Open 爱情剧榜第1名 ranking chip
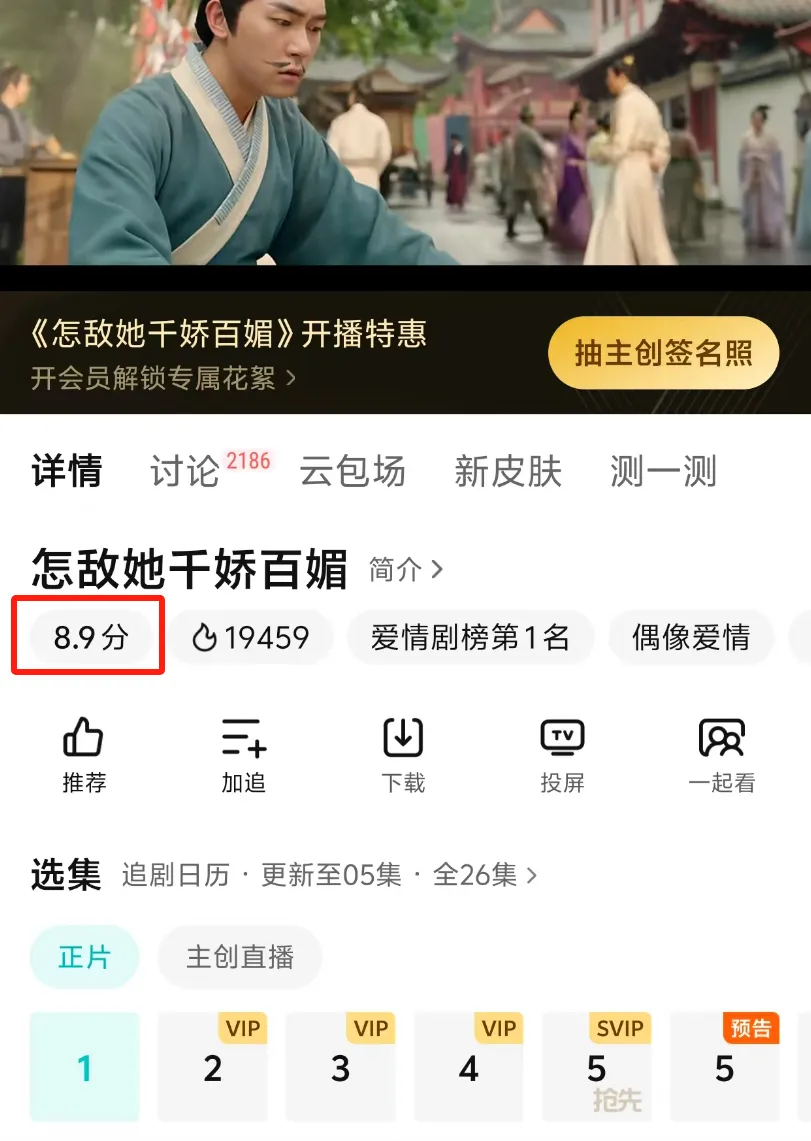The width and height of the screenshot is (811, 1141). 470,637
